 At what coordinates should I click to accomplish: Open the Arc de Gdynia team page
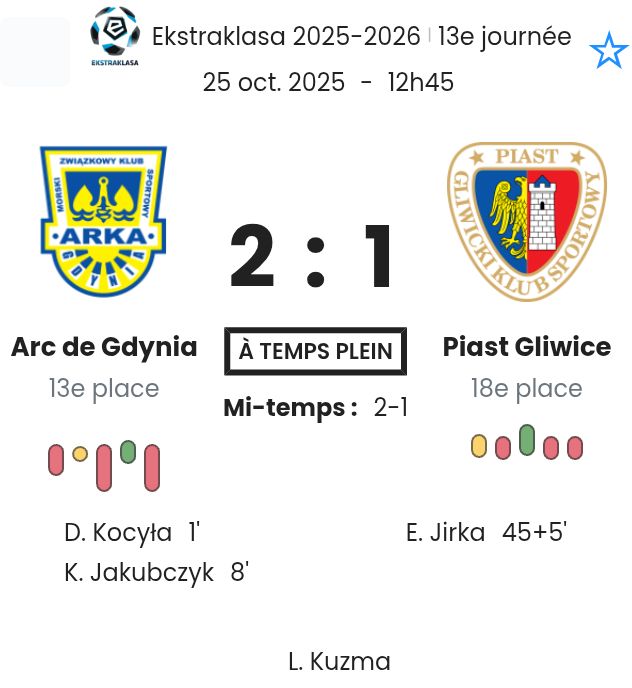[104, 347]
